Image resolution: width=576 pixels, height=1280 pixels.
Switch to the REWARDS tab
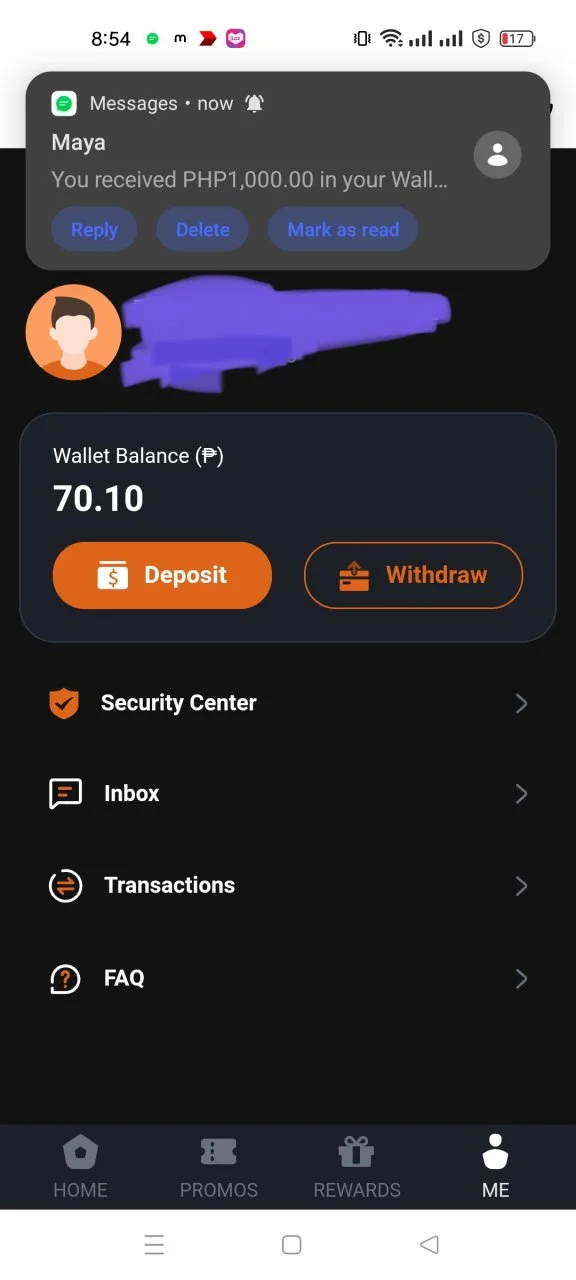357,1167
